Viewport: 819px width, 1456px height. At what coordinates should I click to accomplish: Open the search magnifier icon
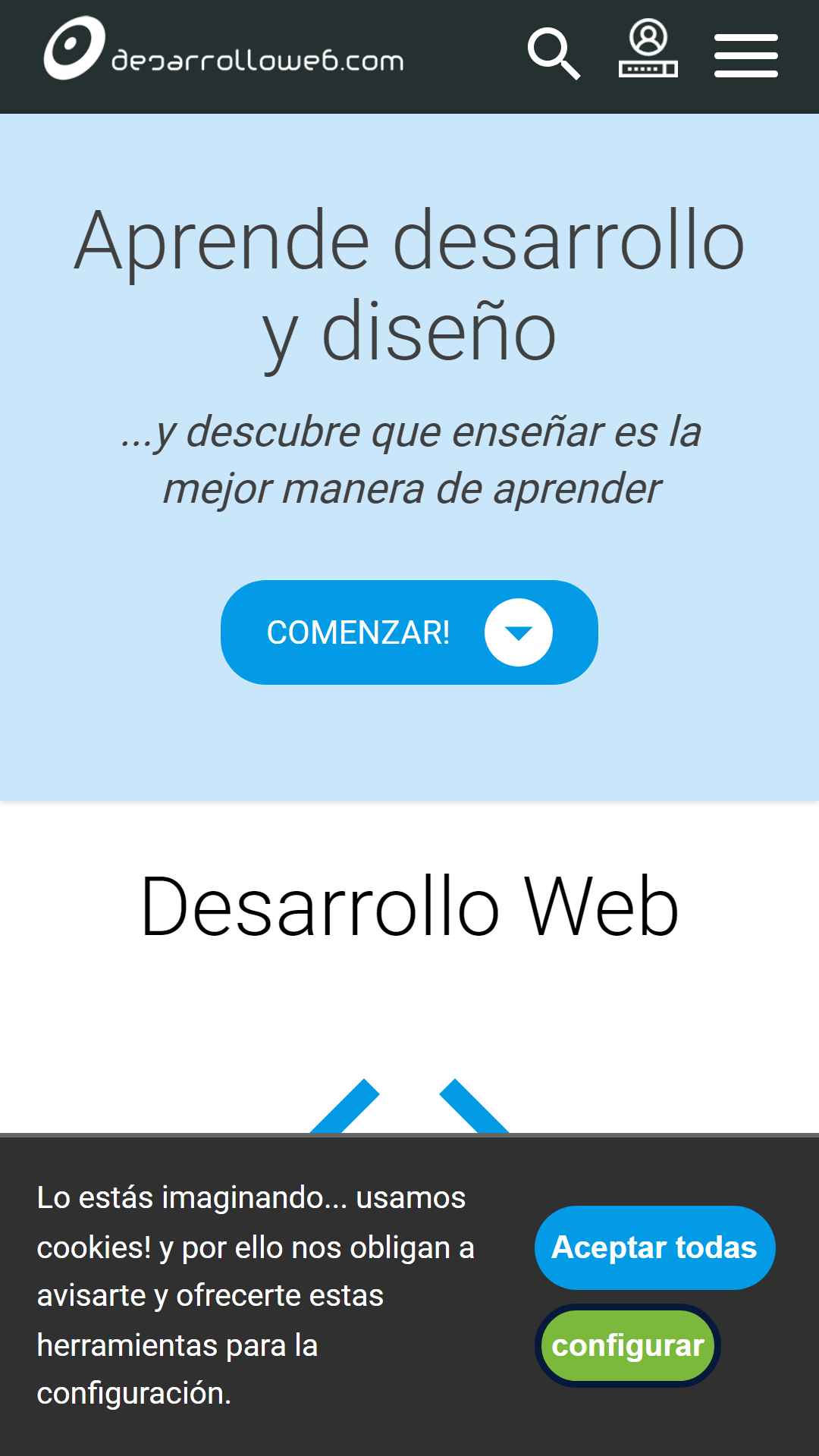point(554,54)
